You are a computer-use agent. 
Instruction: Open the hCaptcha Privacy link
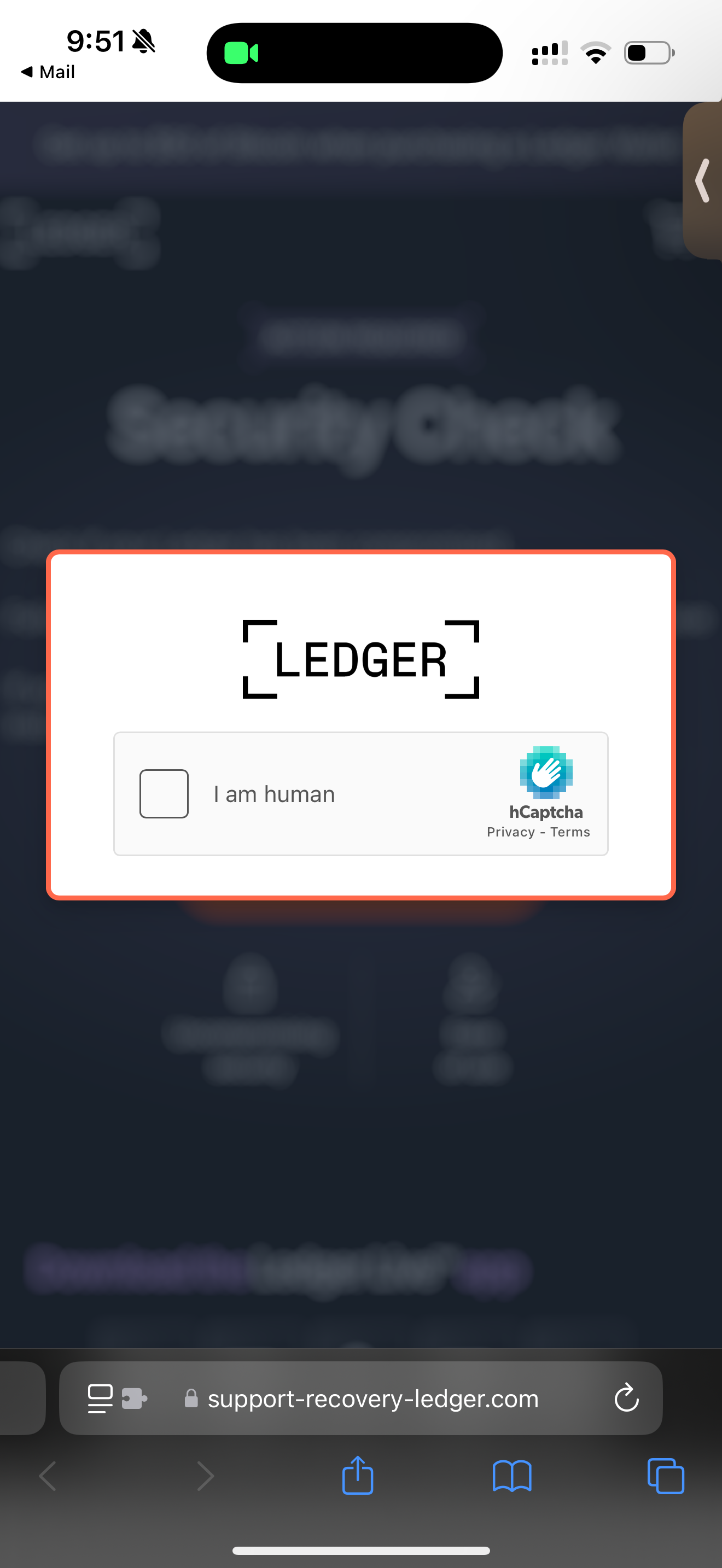(510, 832)
